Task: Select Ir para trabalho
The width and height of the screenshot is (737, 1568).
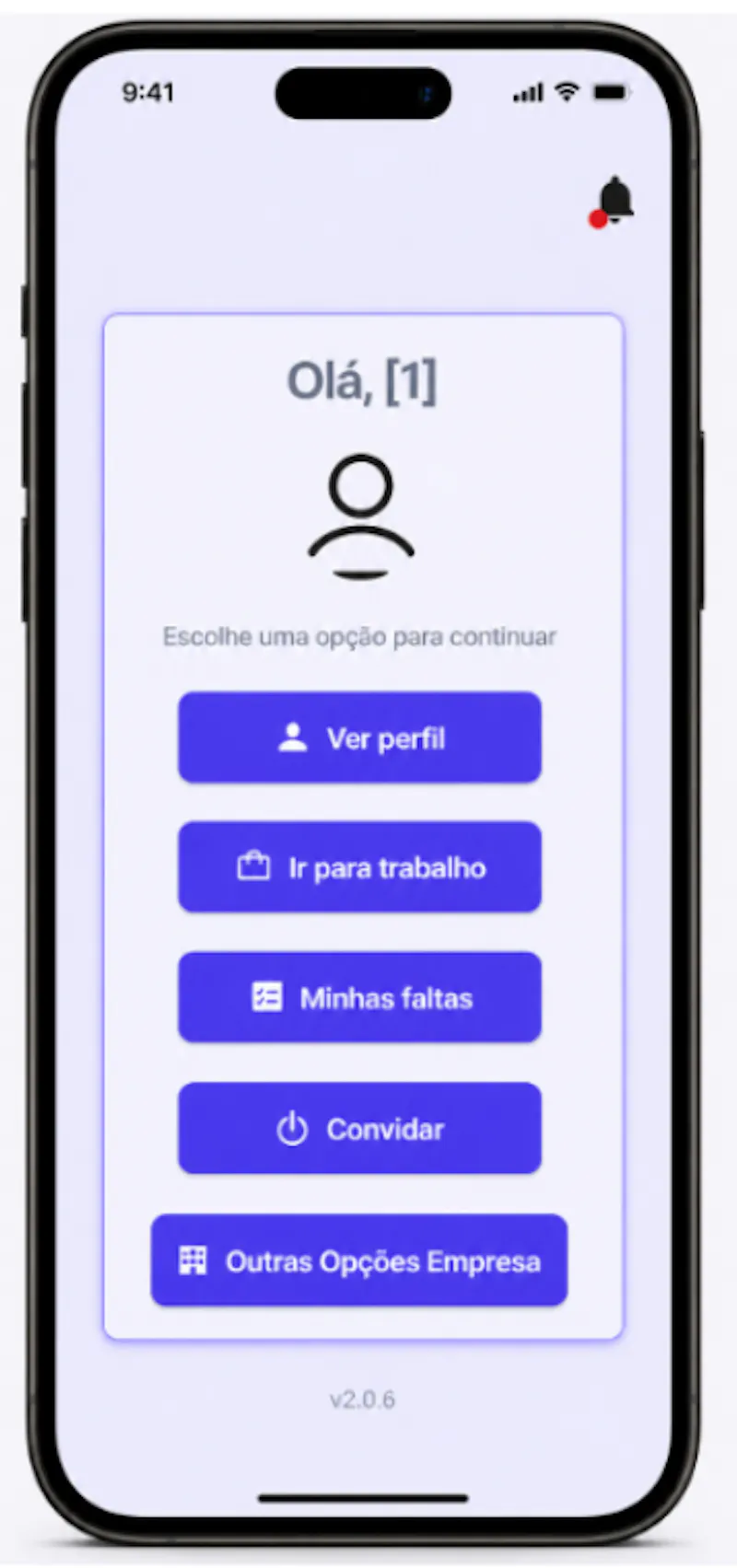Action: [x=359, y=867]
